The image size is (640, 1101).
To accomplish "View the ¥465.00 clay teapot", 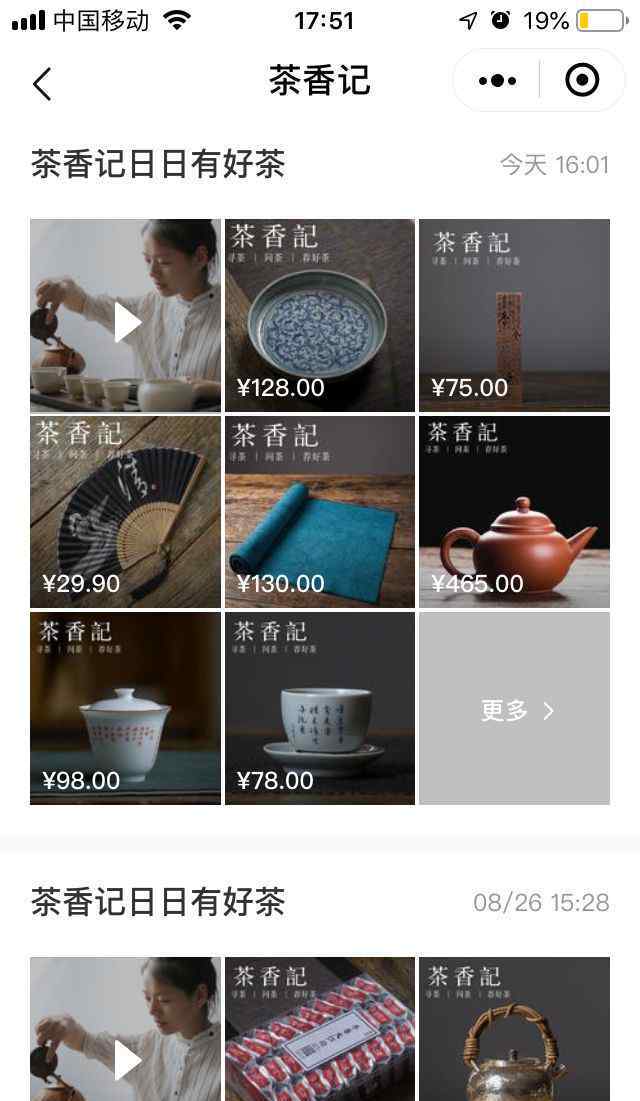I will 514,511.
